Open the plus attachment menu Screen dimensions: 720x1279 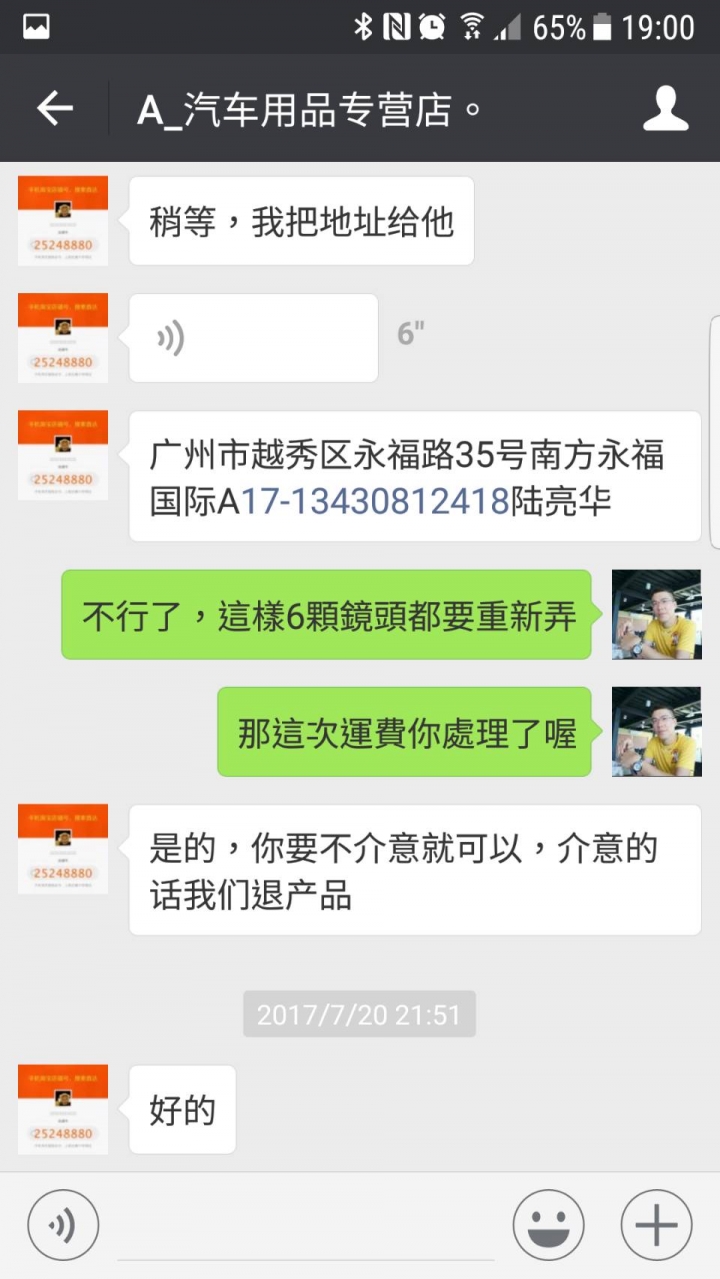655,1222
